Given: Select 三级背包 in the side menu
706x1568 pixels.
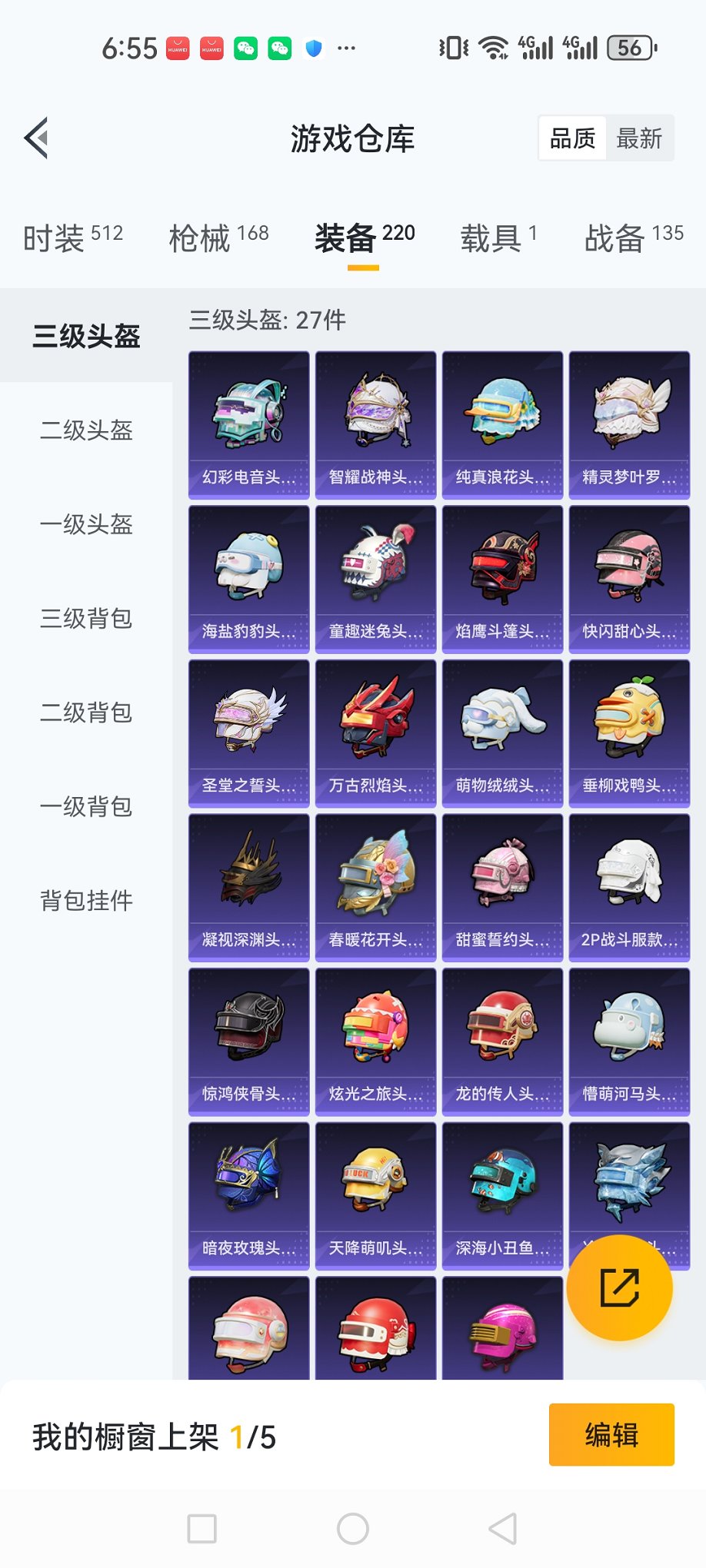Looking at the screenshot, I should (x=86, y=618).
